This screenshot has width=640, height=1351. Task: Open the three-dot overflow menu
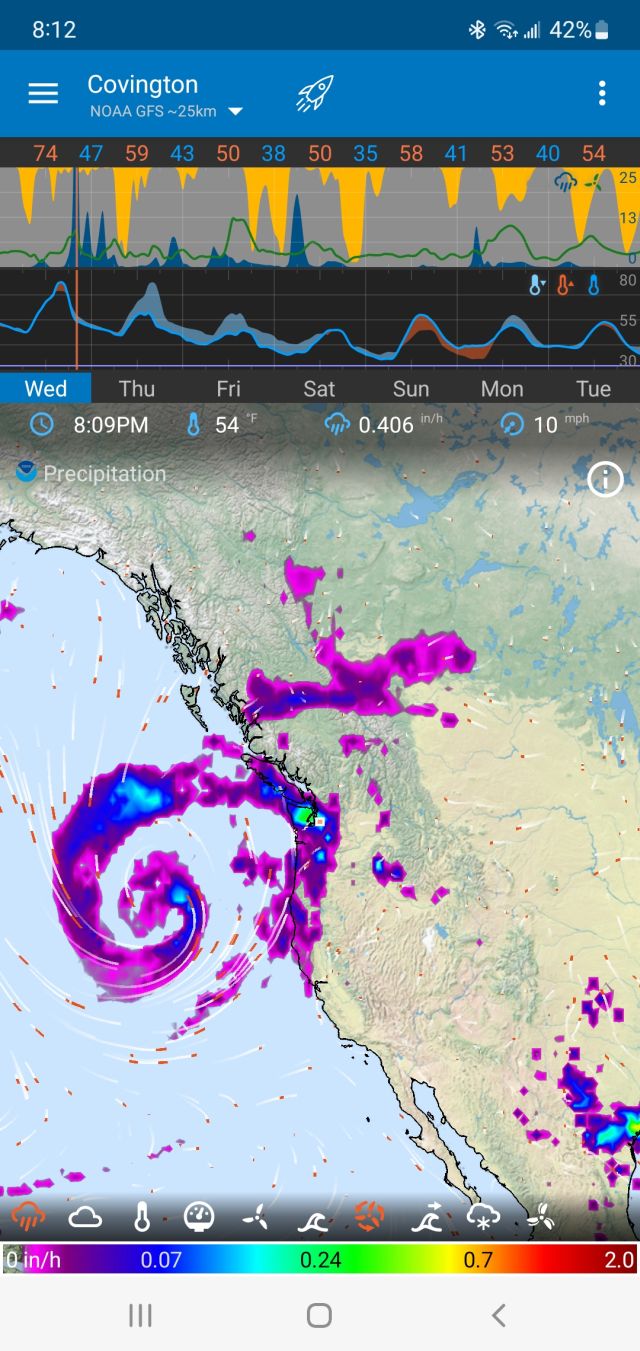click(602, 94)
